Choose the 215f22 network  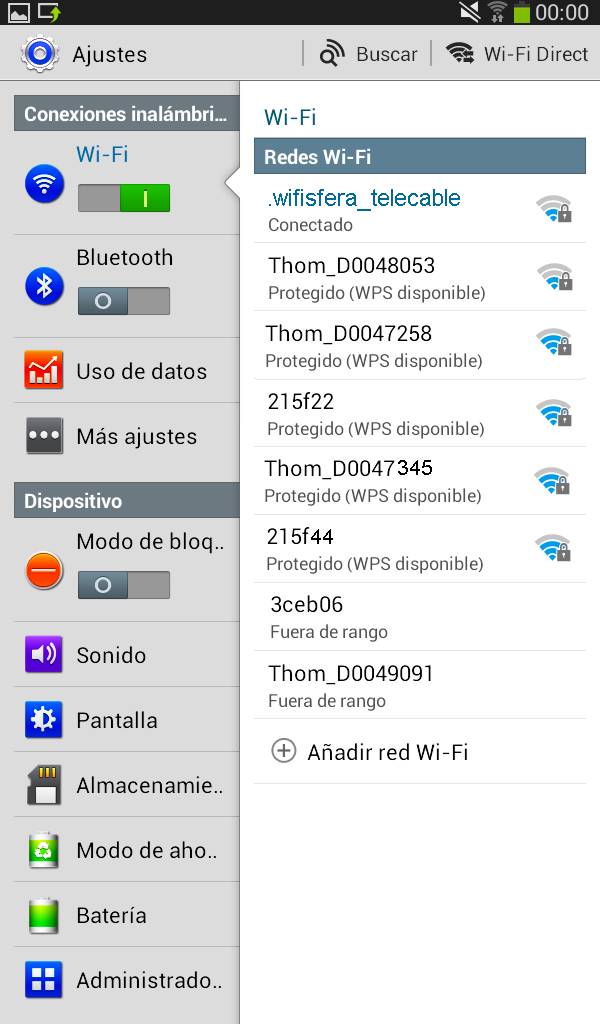[420, 413]
